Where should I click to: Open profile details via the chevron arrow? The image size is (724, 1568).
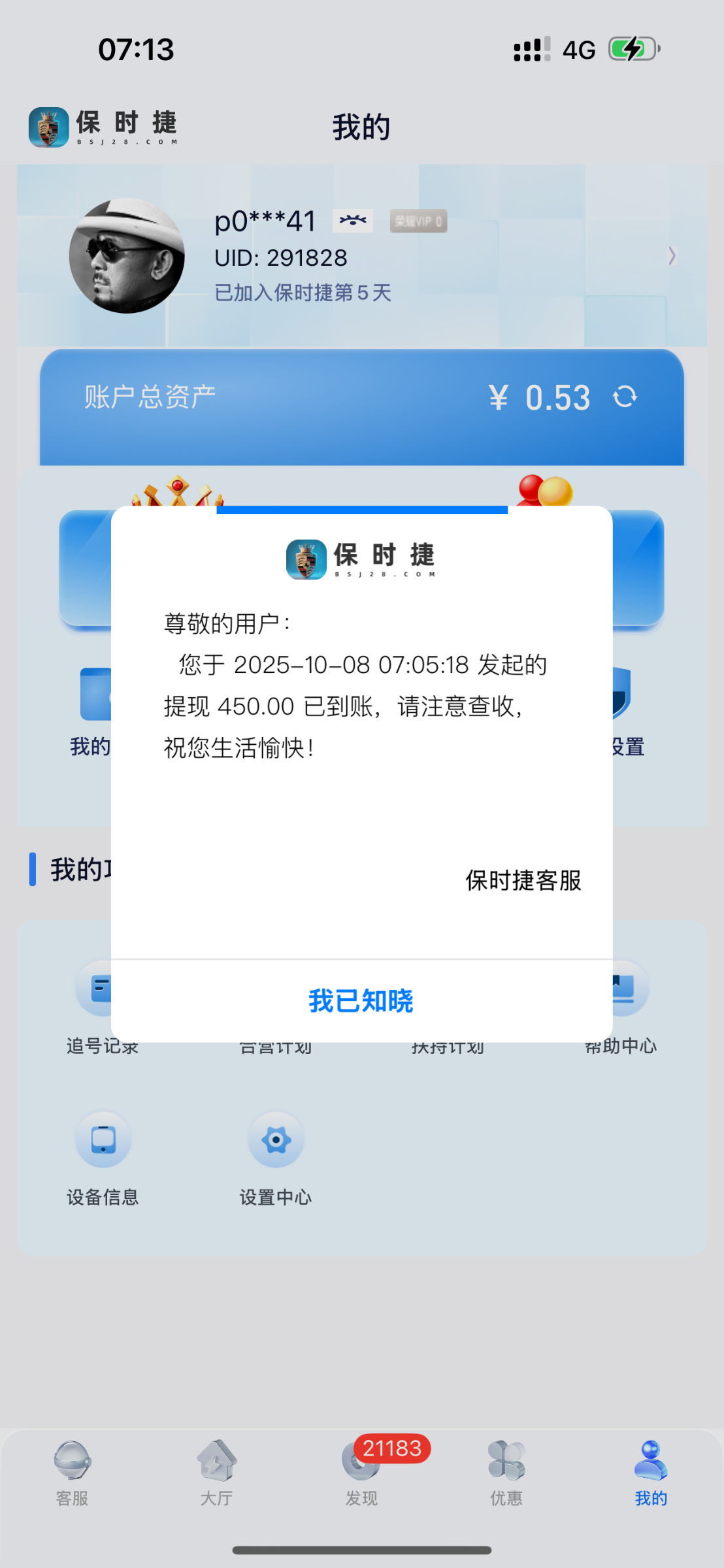point(671,255)
